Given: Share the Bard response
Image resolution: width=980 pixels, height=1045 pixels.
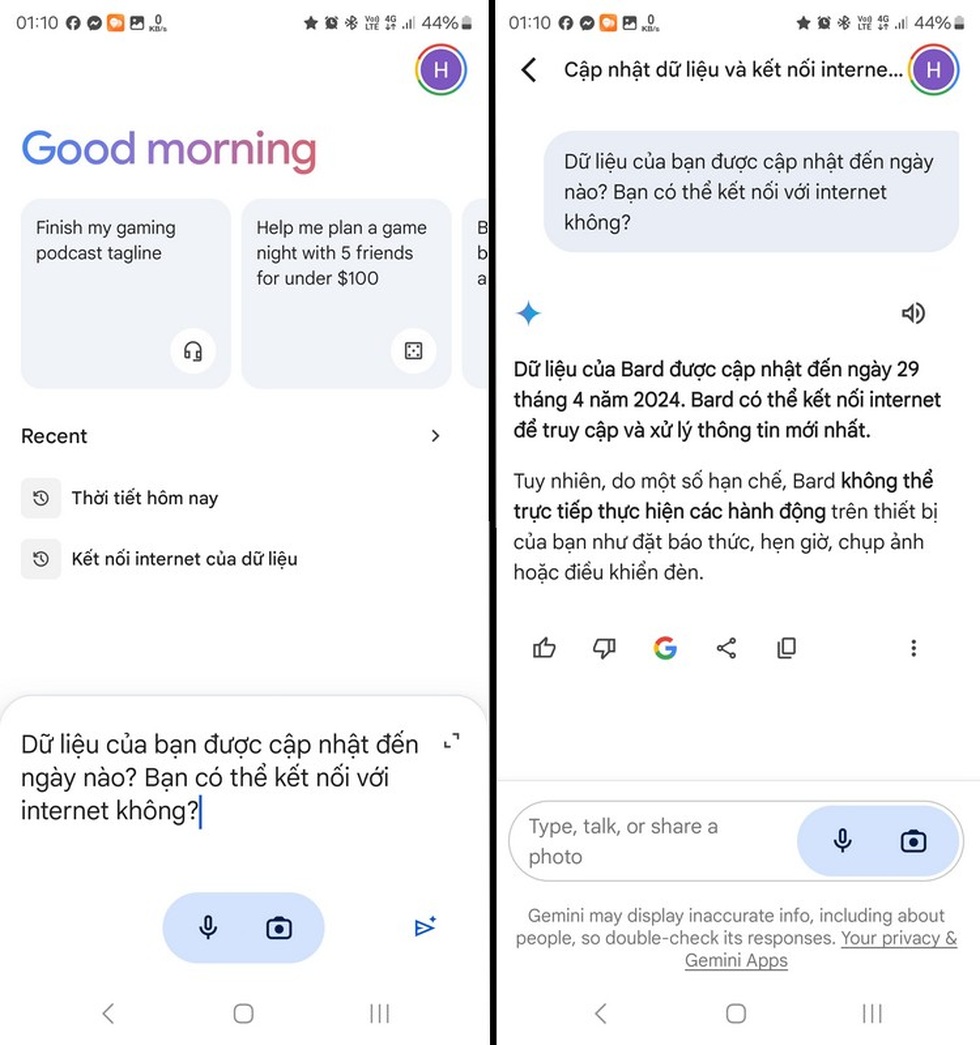Looking at the screenshot, I should tap(726, 648).
